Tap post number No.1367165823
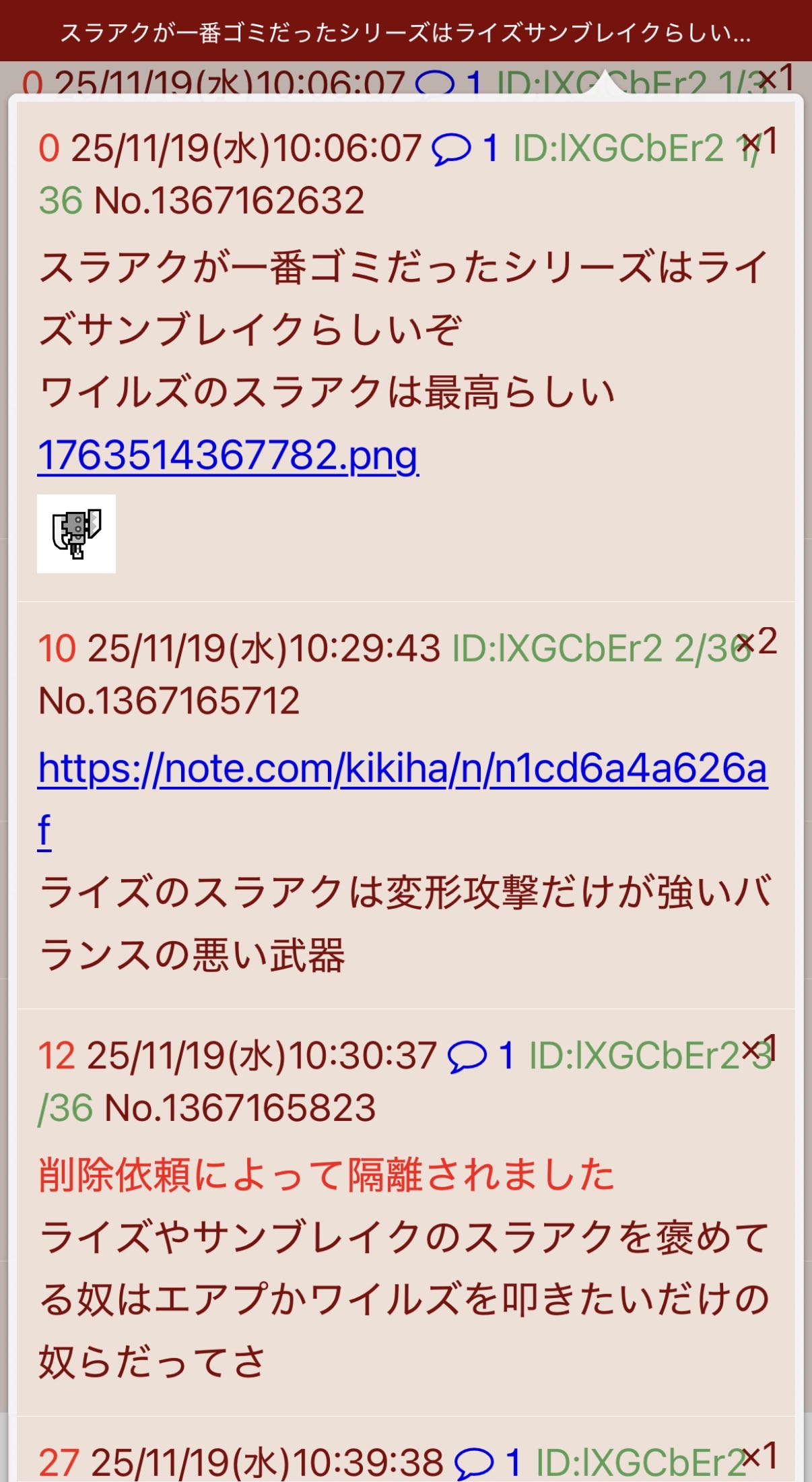Screen dimensions: 812x1482 click(x=240, y=1108)
